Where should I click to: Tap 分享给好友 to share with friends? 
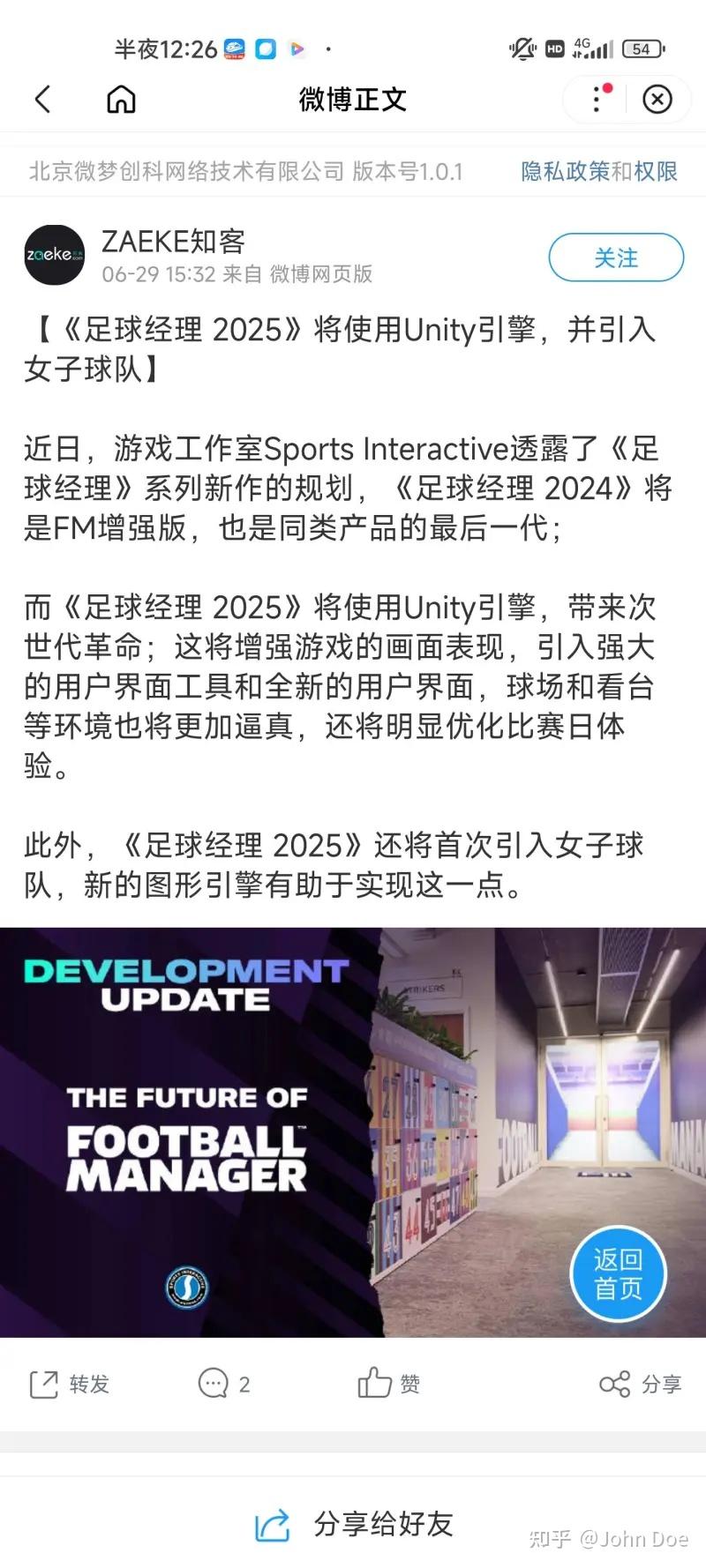point(353,1524)
